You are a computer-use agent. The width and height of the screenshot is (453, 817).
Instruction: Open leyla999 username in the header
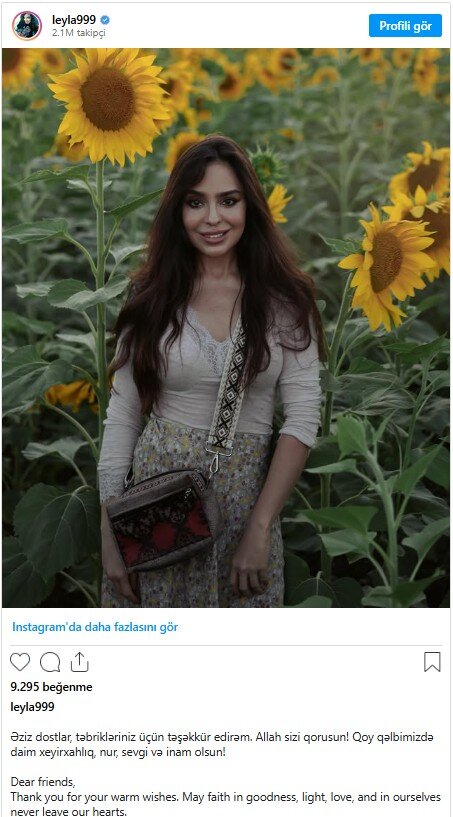74,20
